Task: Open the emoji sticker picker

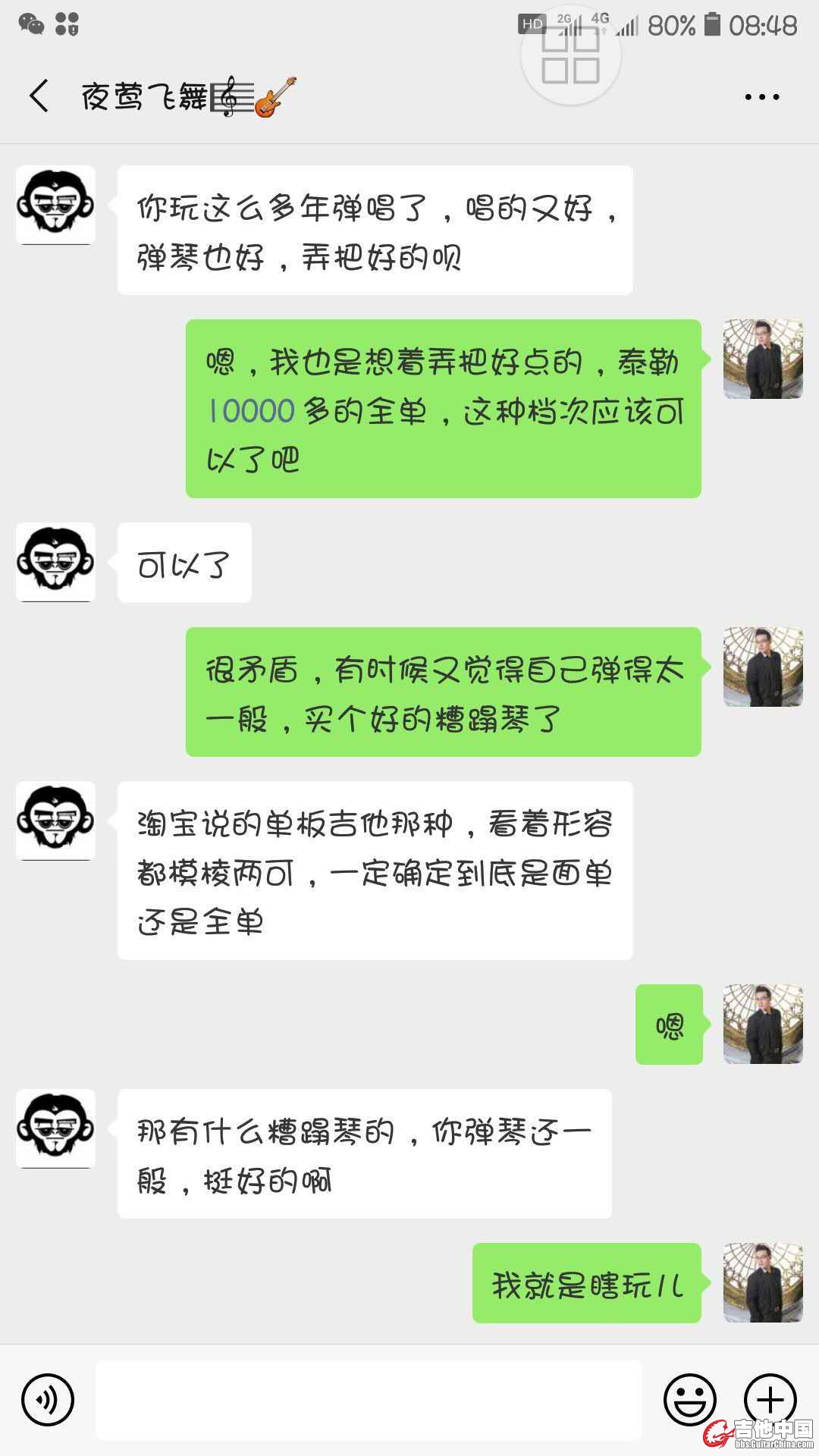Action: point(689,1399)
